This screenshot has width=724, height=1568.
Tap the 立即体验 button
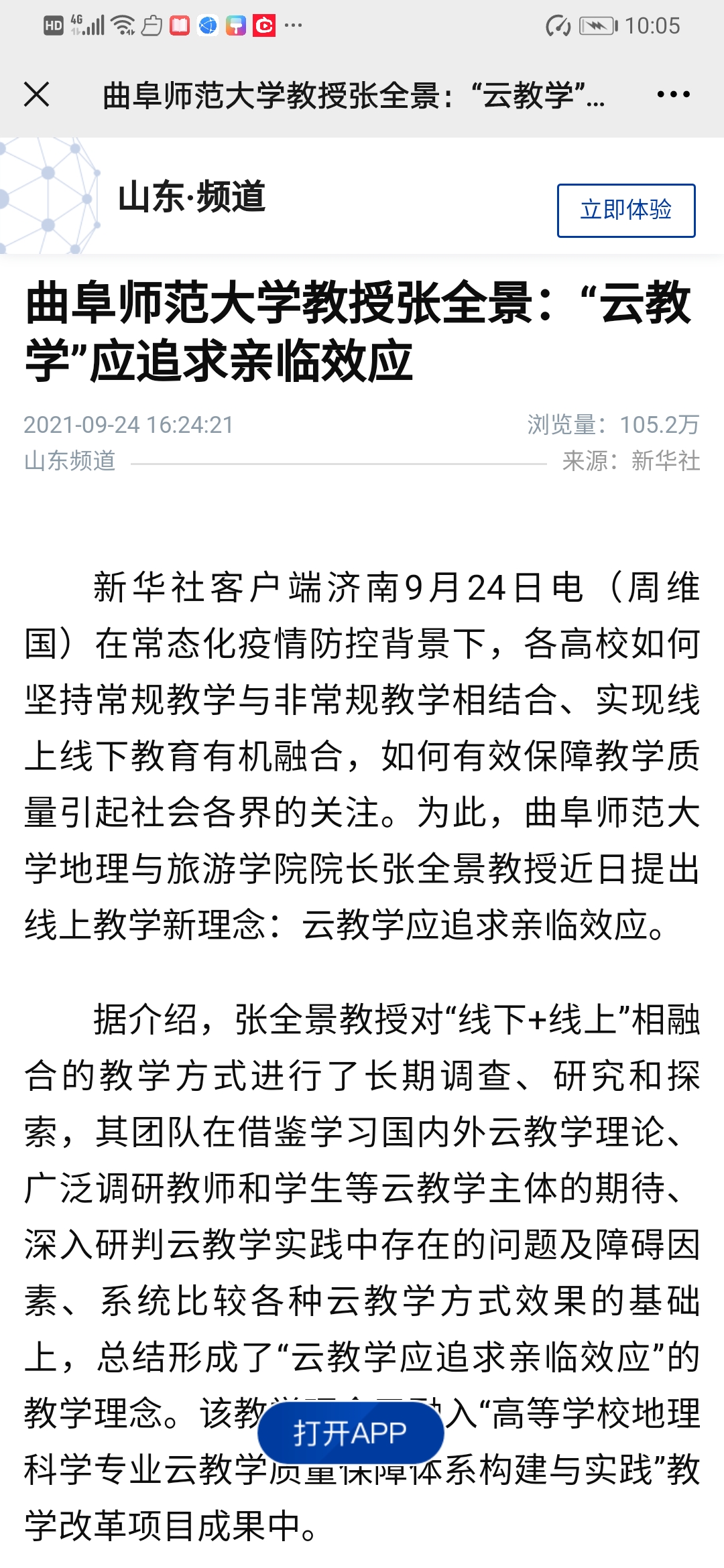(625, 210)
